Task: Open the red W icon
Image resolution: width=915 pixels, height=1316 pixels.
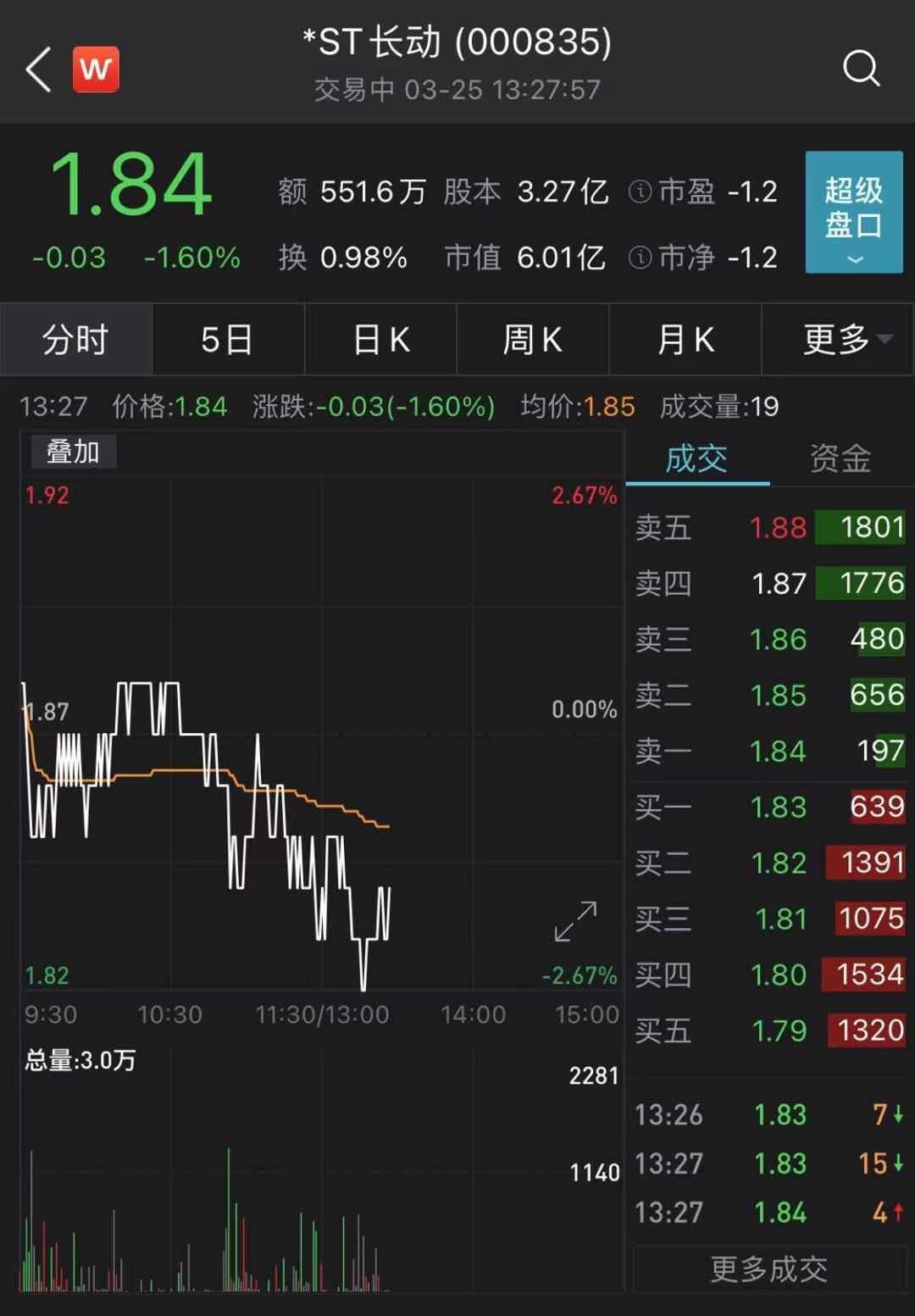Action: [x=96, y=69]
